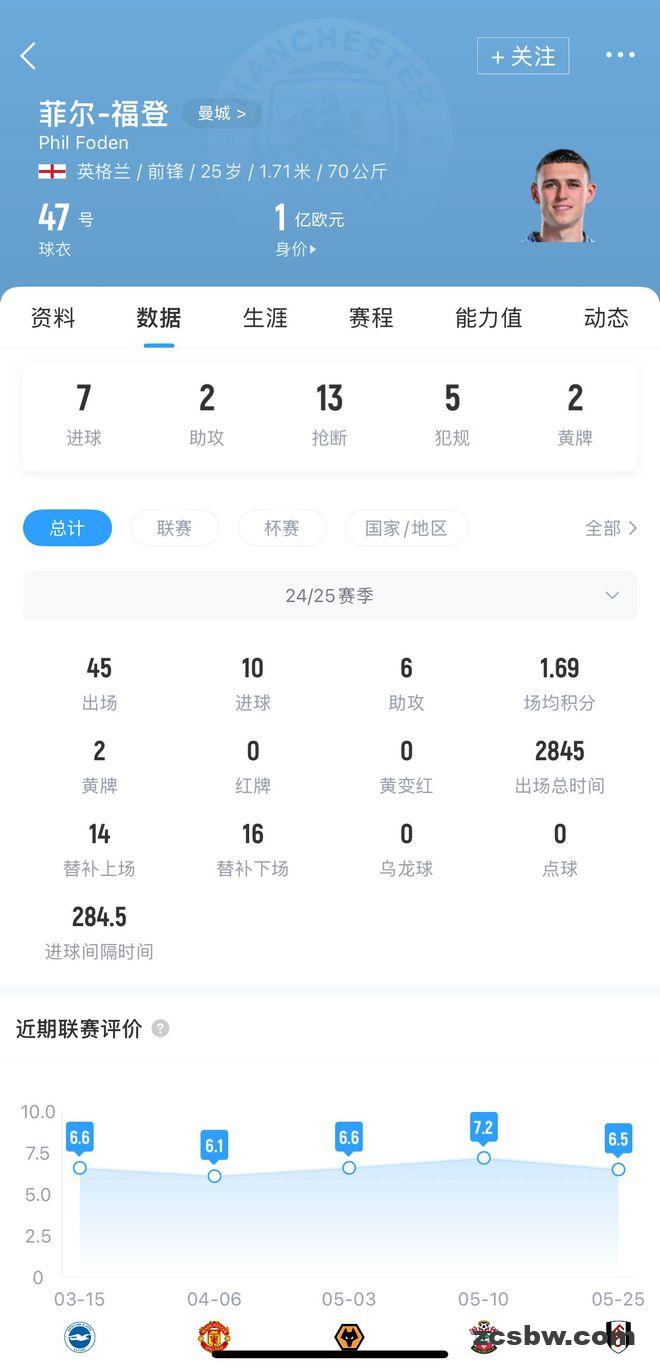Switch to the 动态 tab
660x1370 pixels.
606,318
